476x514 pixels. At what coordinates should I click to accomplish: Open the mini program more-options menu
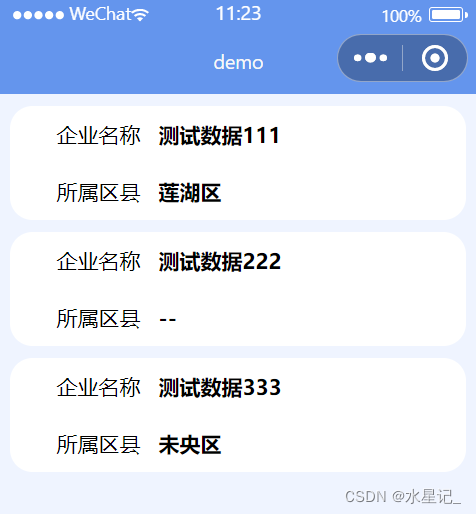370,58
